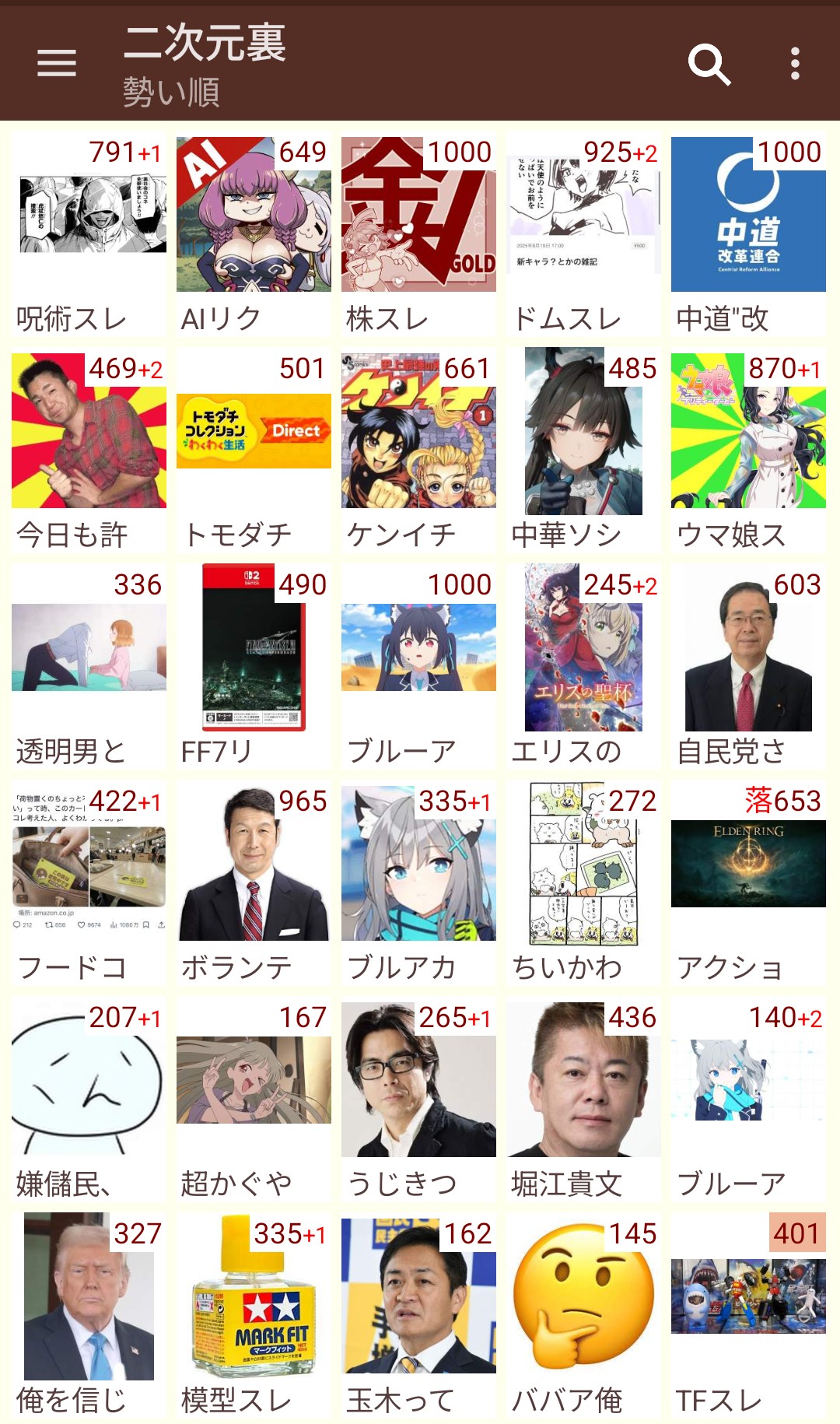Image resolution: width=840 pixels, height=1424 pixels.
Task: Tap the search magnifier icon
Action: (709, 63)
